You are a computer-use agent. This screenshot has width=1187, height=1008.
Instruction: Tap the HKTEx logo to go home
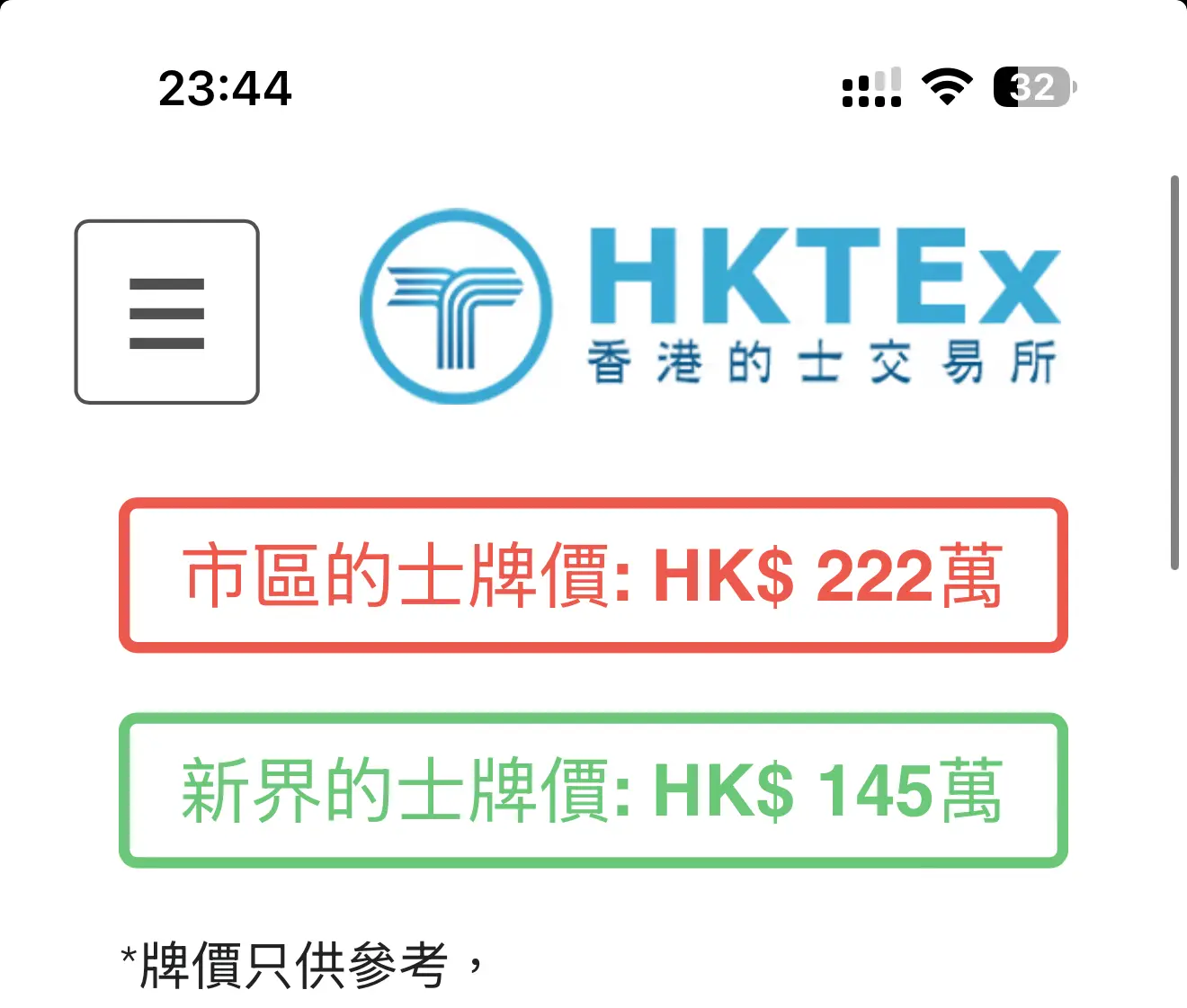point(710,307)
